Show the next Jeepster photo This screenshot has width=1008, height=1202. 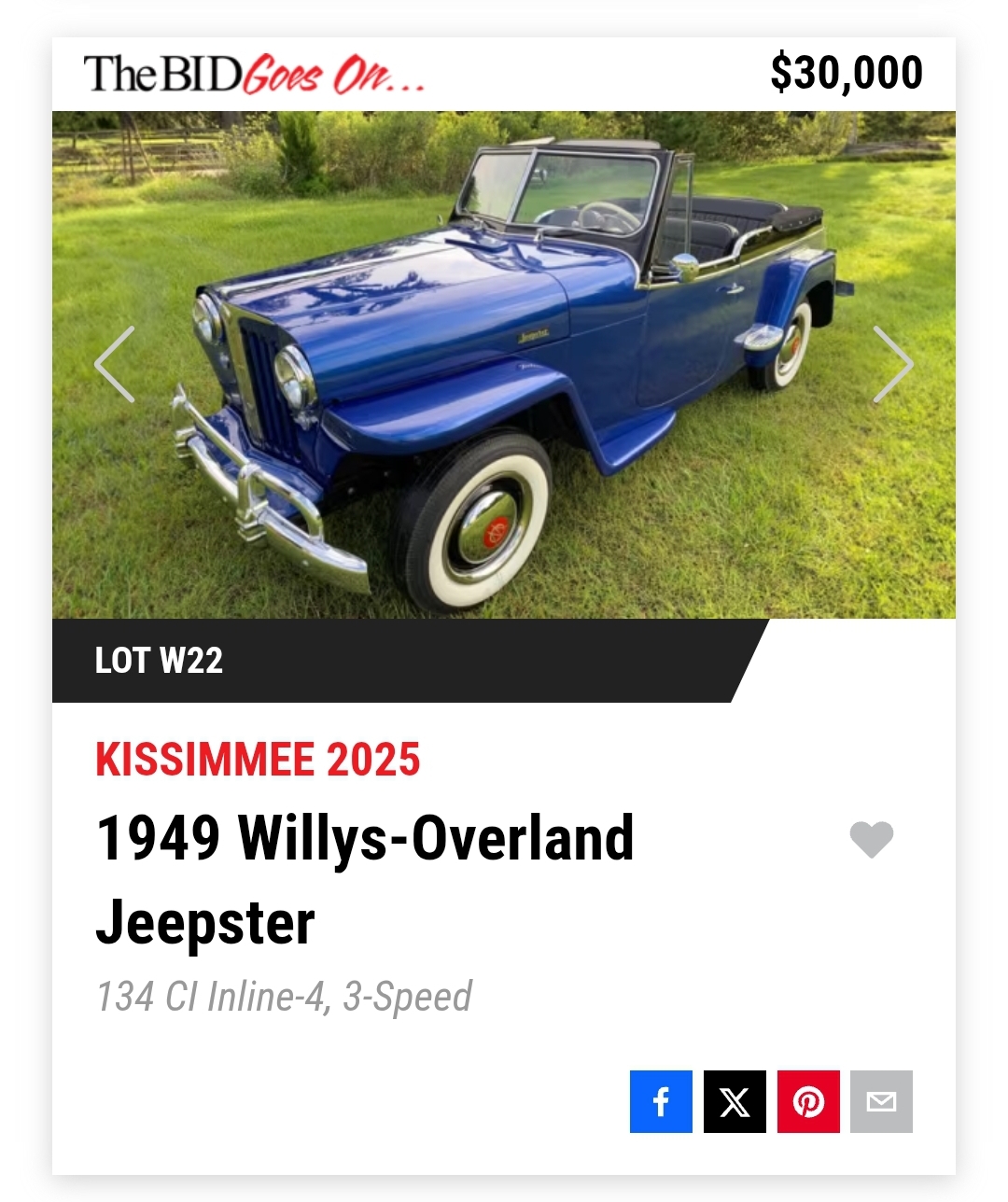click(892, 365)
